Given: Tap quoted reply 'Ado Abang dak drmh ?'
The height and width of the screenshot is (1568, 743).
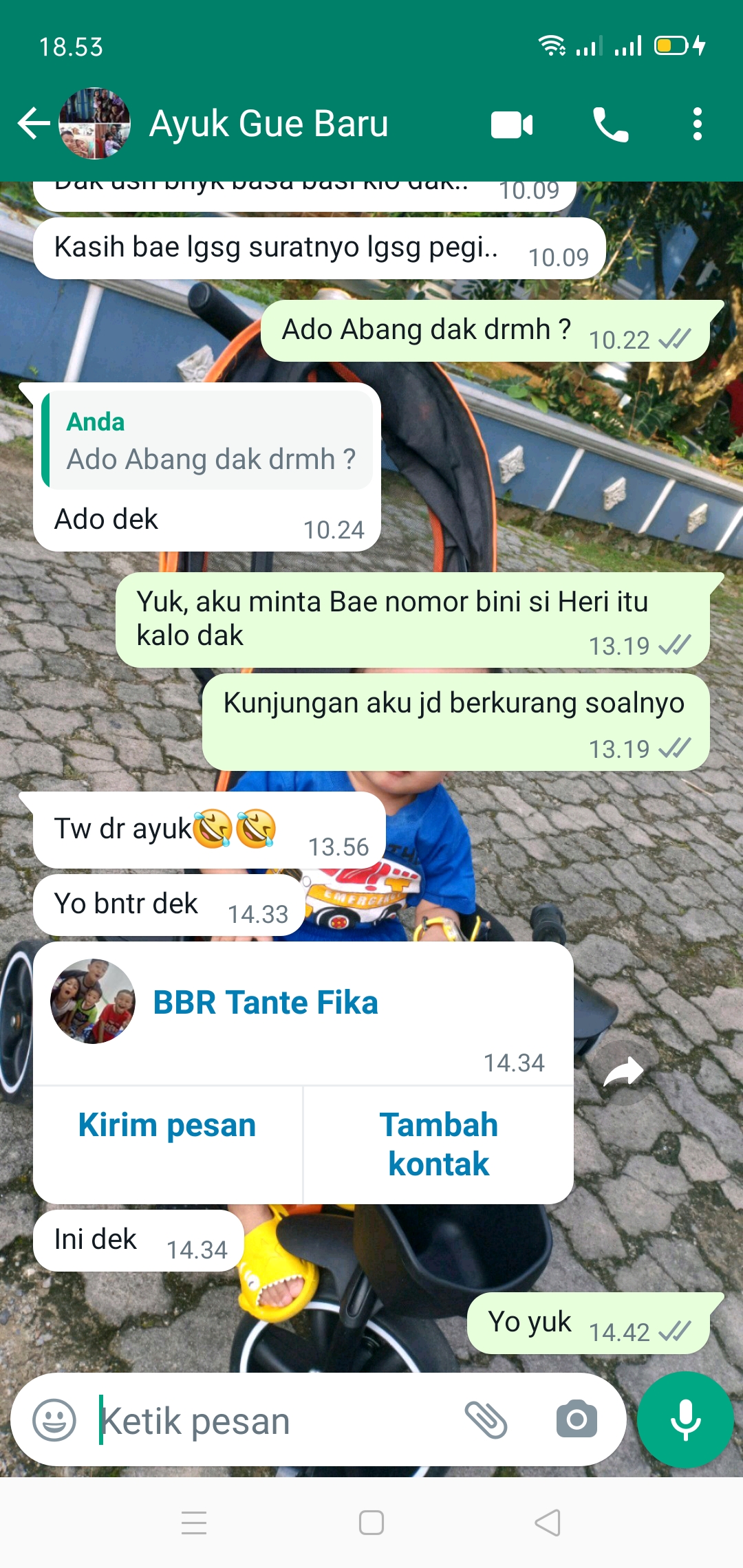Looking at the screenshot, I should click(210, 441).
